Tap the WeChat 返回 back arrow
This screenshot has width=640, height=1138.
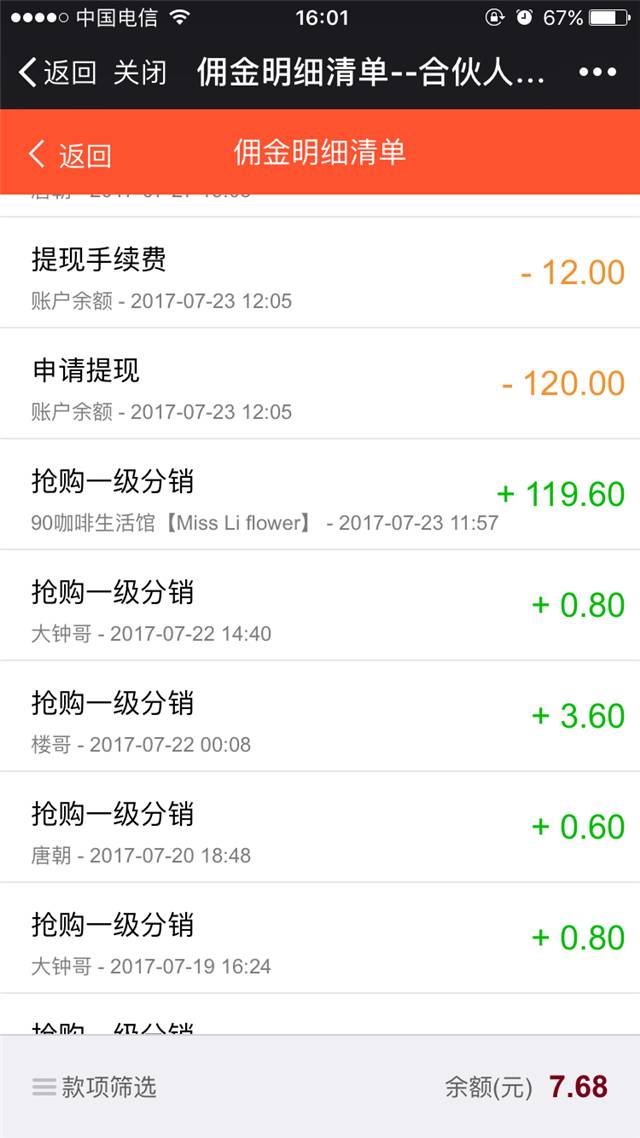tap(56, 73)
